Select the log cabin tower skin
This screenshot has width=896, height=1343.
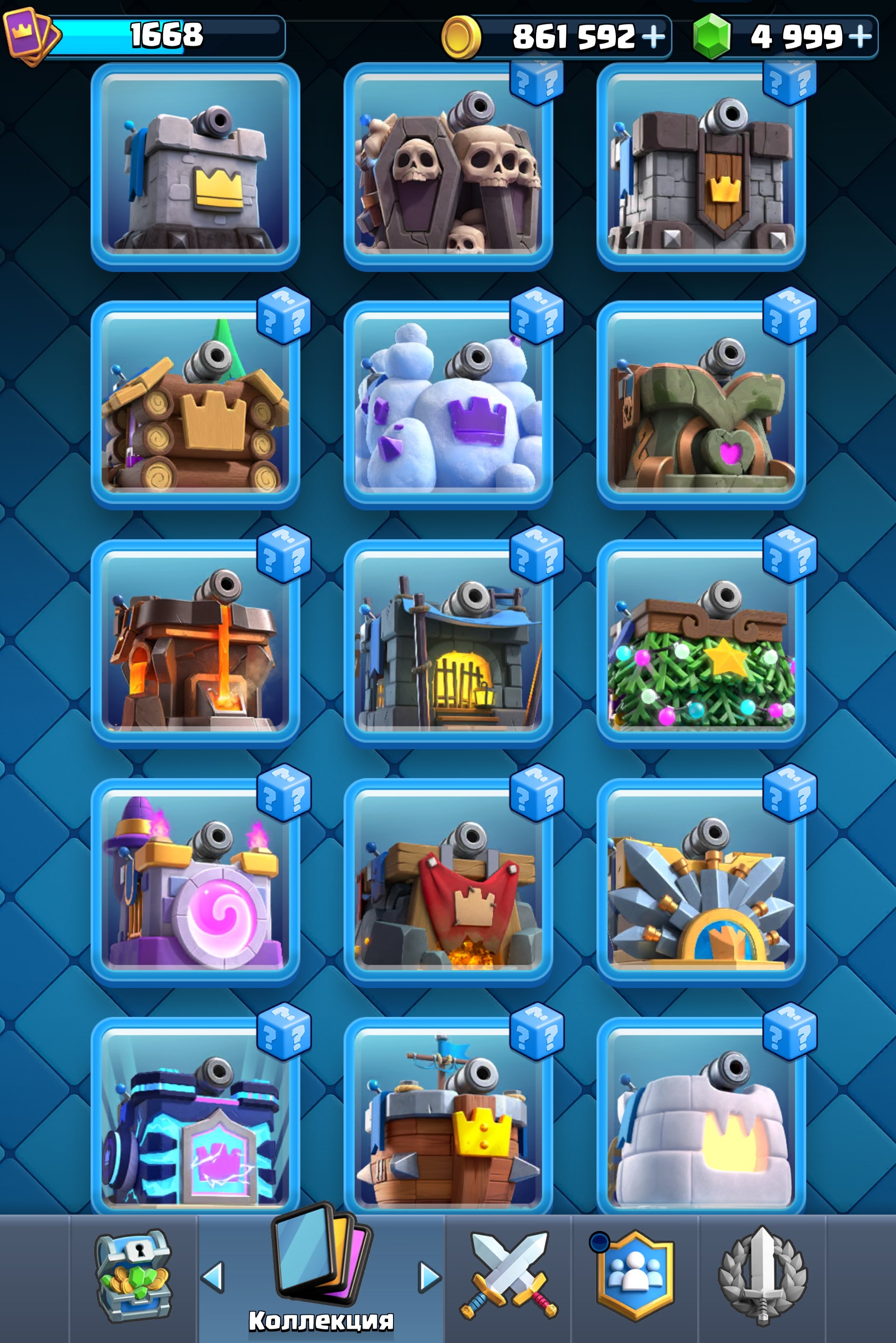point(195,405)
